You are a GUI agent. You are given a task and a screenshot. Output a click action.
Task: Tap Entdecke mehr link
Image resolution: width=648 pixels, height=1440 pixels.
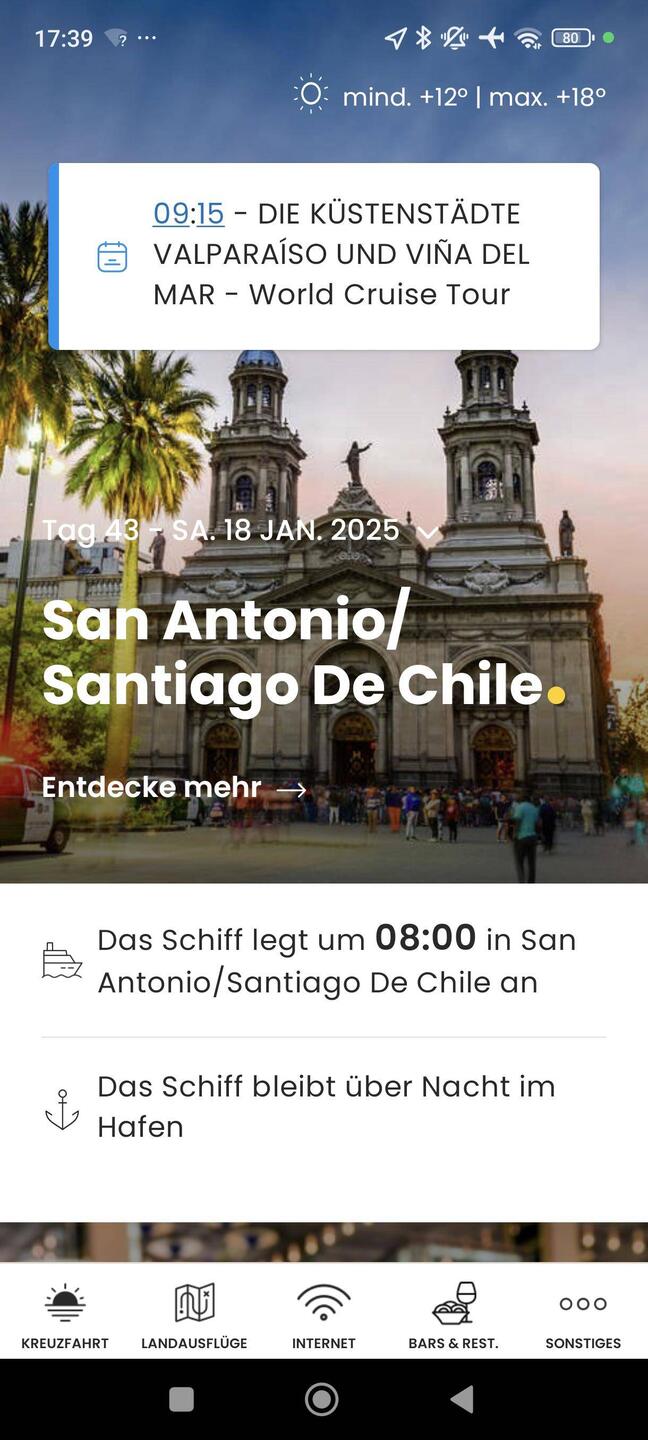(174, 788)
